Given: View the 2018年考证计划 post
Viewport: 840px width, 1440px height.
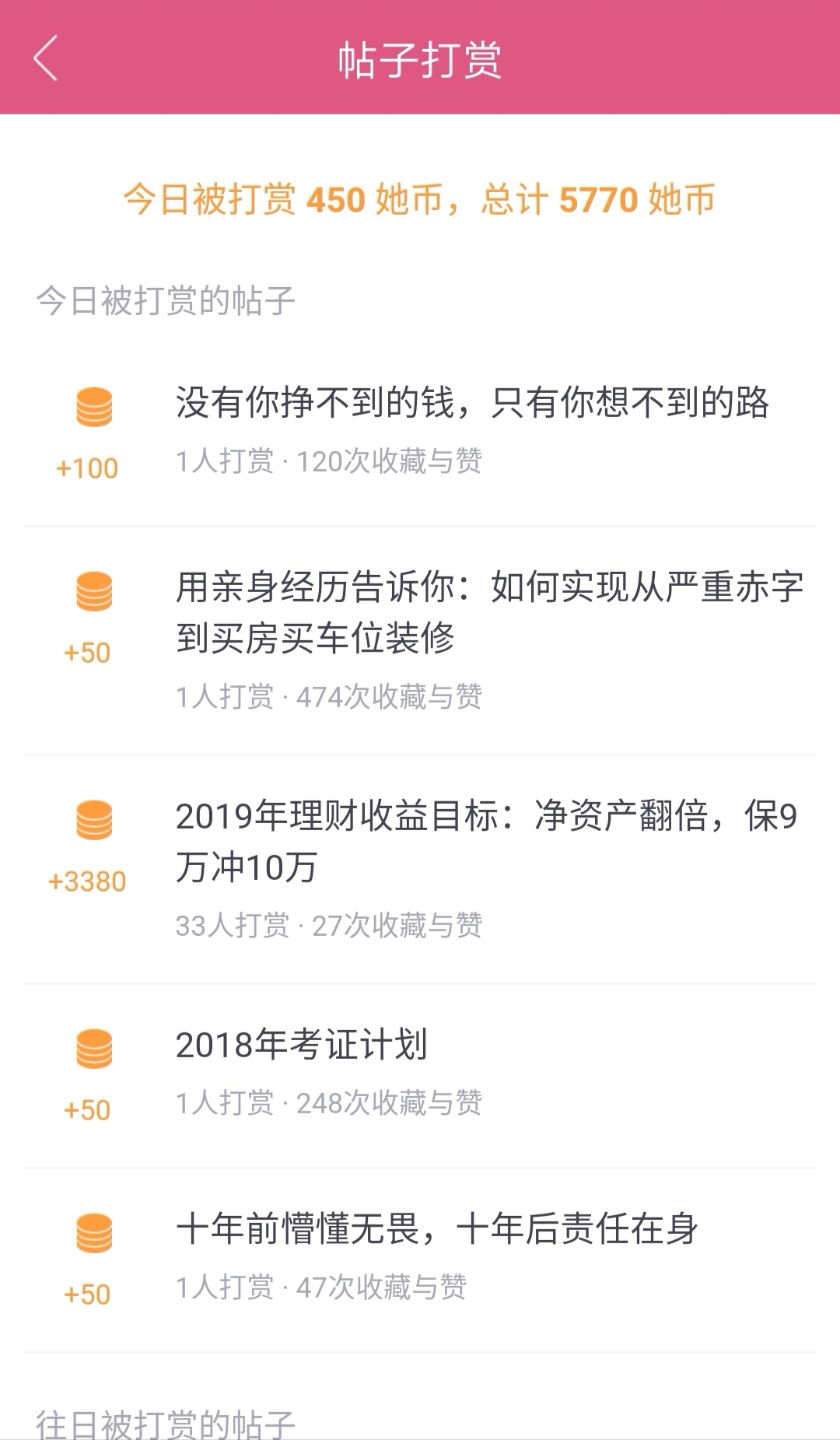Looking at the screenshot, I should pyautogui.click(x=420, y=1076).
